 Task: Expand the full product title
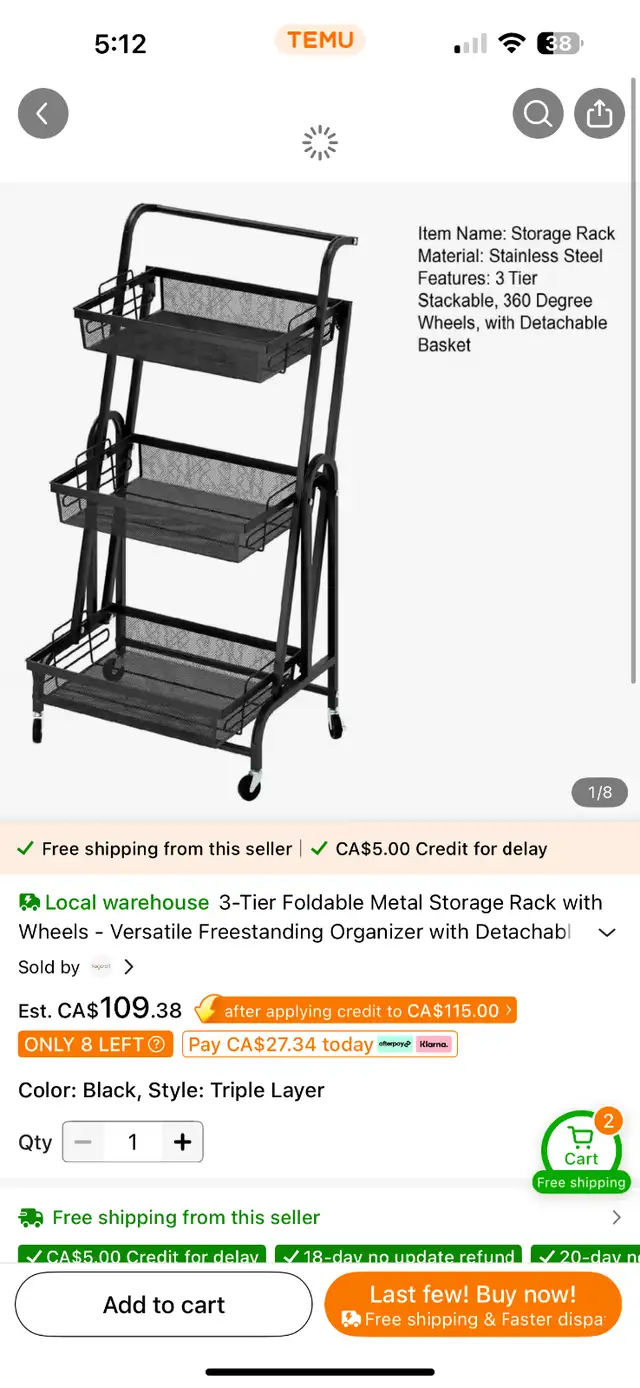(x=606, y=933)
